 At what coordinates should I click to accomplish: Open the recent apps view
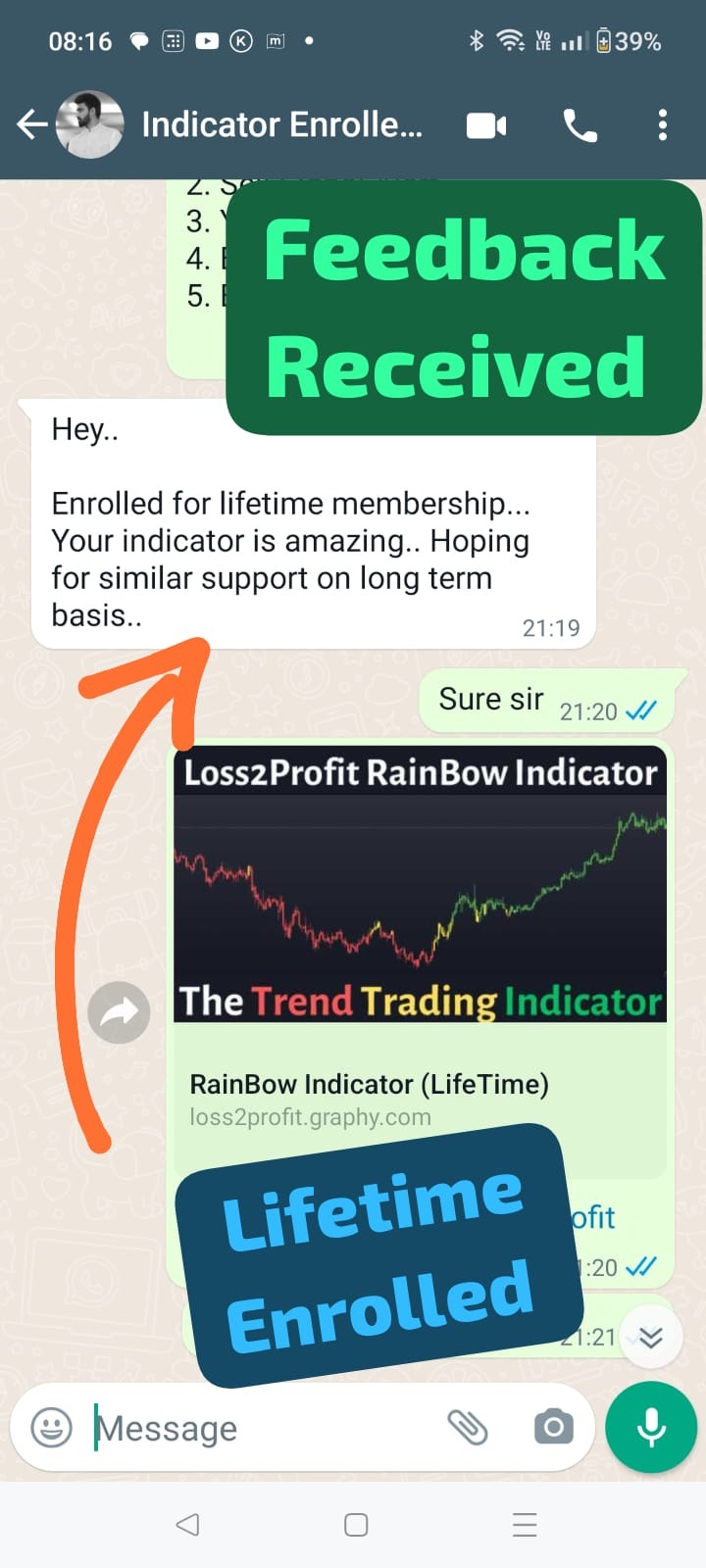(x=525, y=1525)
